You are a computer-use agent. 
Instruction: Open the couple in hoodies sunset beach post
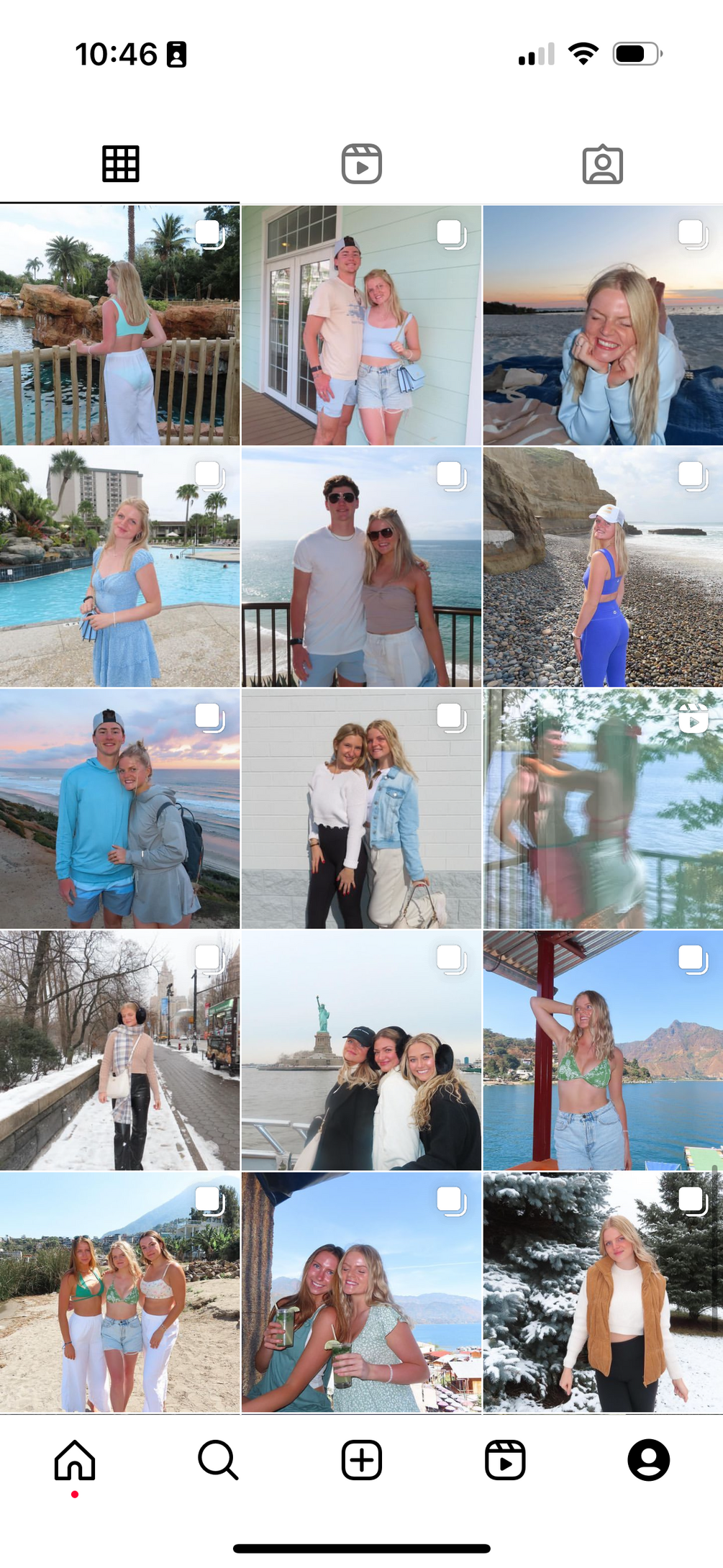click(119, 808)
